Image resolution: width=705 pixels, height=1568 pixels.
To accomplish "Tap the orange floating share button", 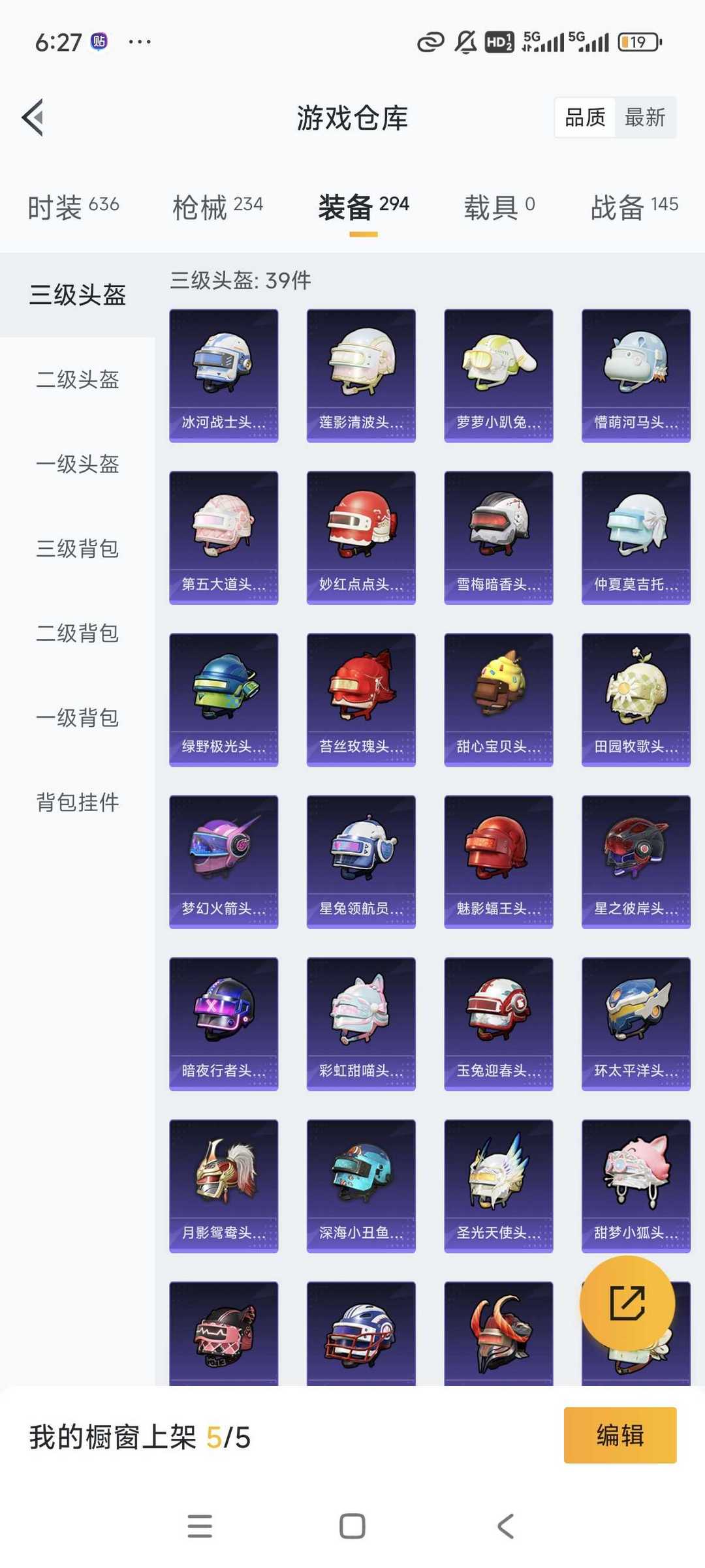I will coord(627,1303).
